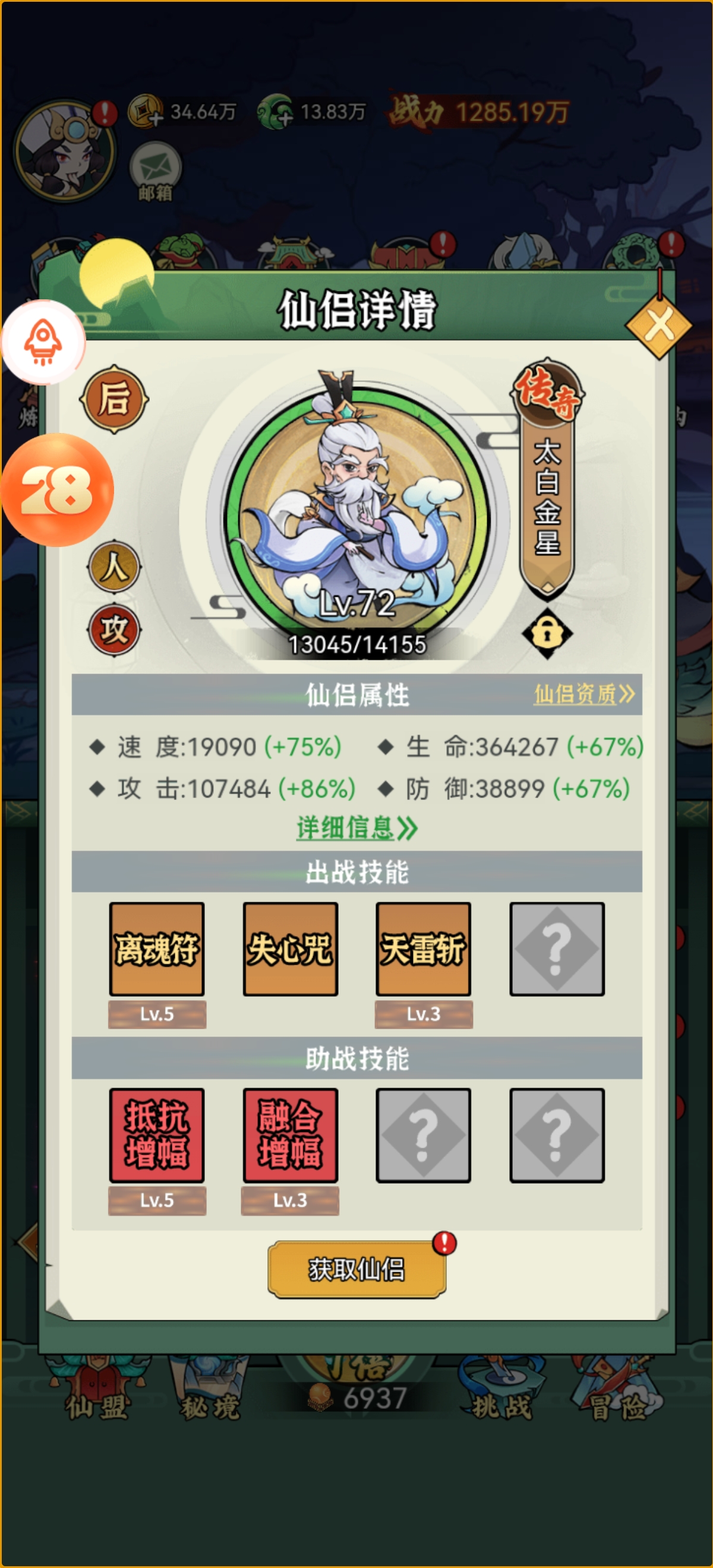Close the 仙侣详情 dialog

(x=660, y=325)
